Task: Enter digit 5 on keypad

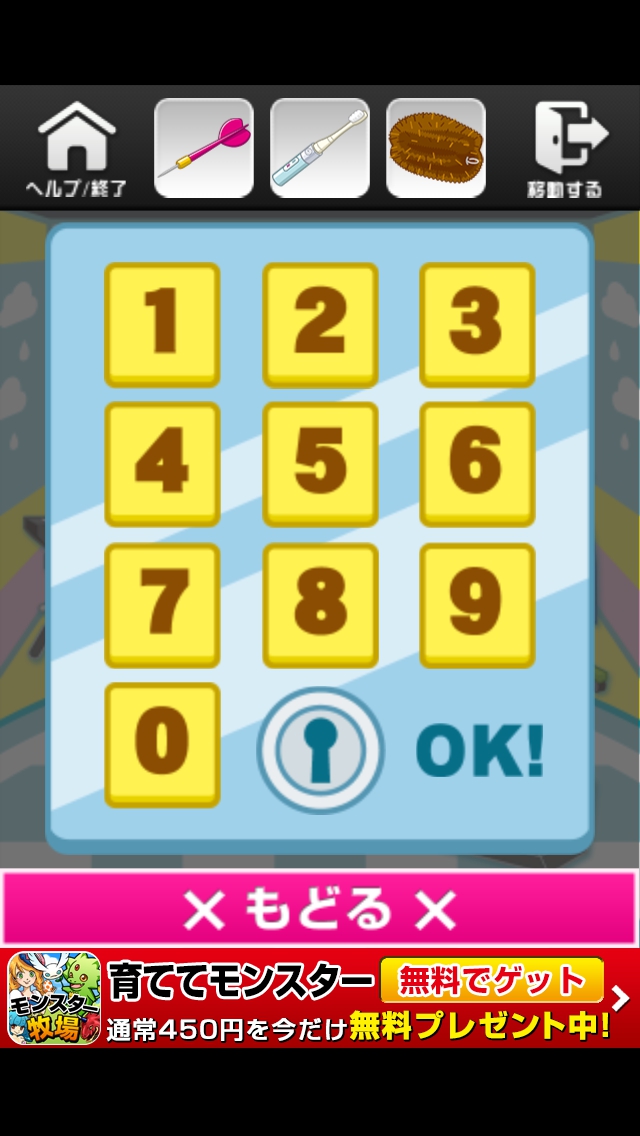Action: tap(320, 464)
